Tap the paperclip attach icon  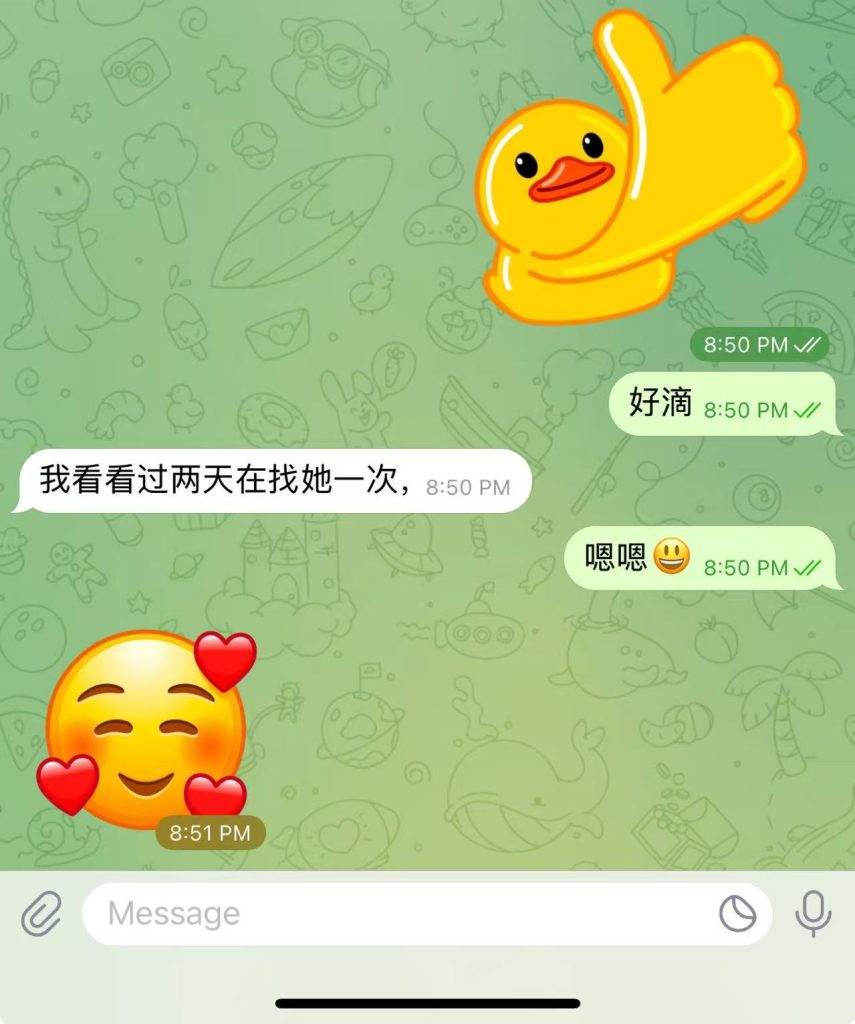tap(41, 913)
